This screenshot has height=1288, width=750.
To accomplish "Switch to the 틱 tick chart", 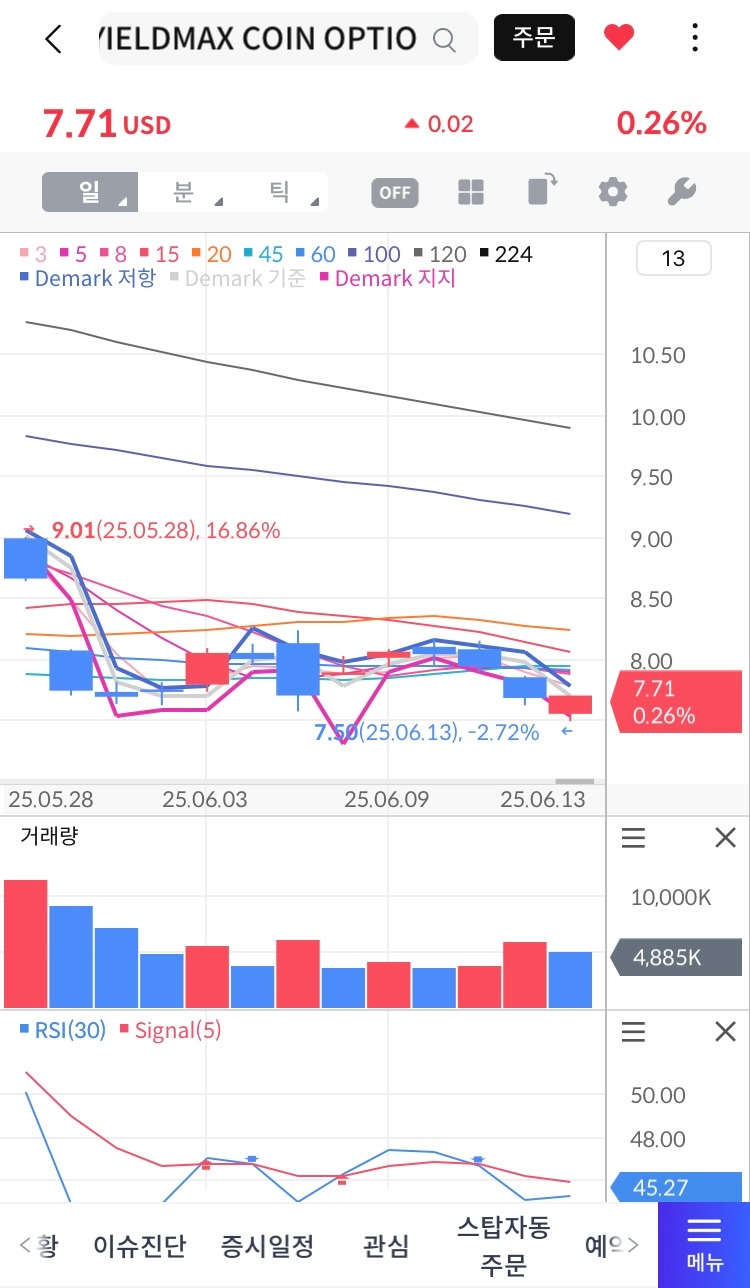I will point(280,192).
